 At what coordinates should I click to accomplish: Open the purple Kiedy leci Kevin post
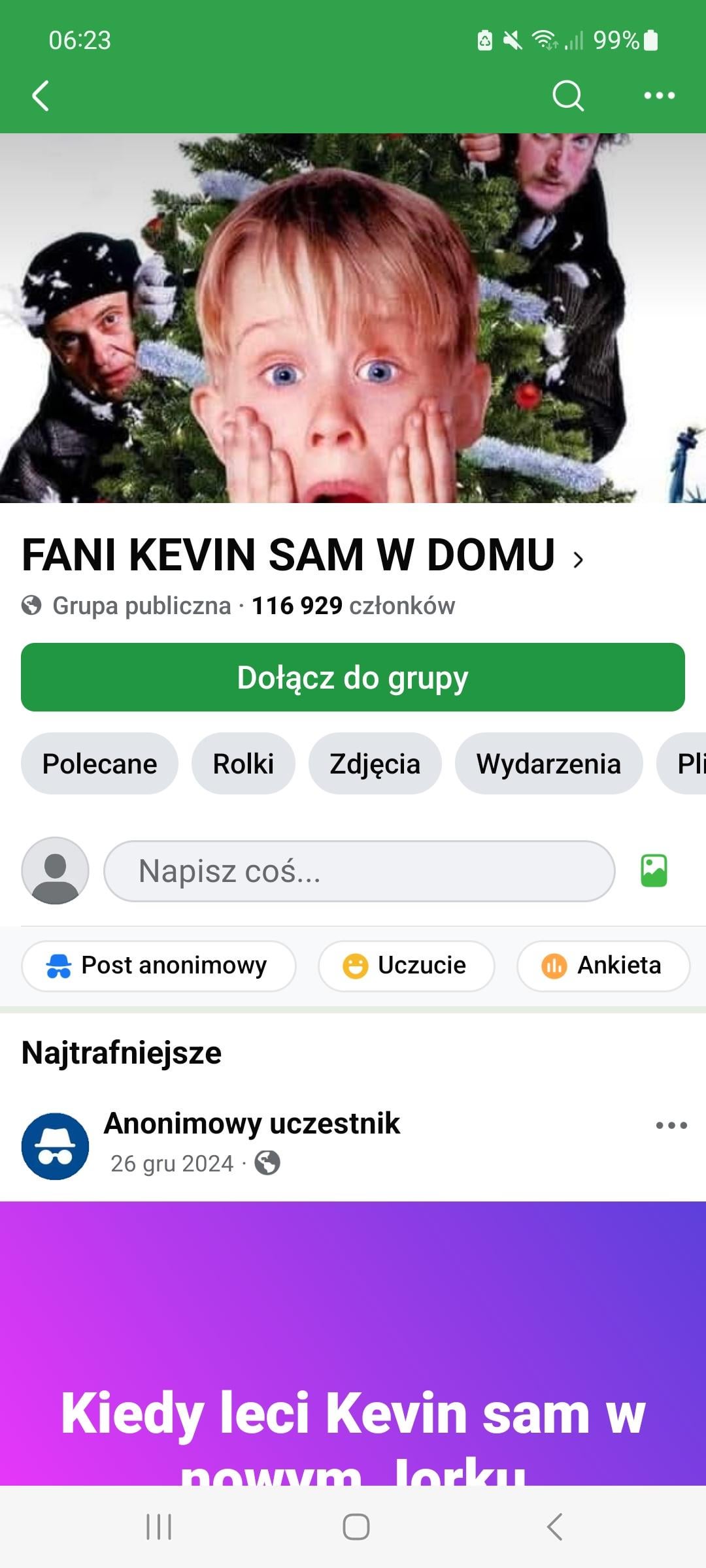(353, 1346)
